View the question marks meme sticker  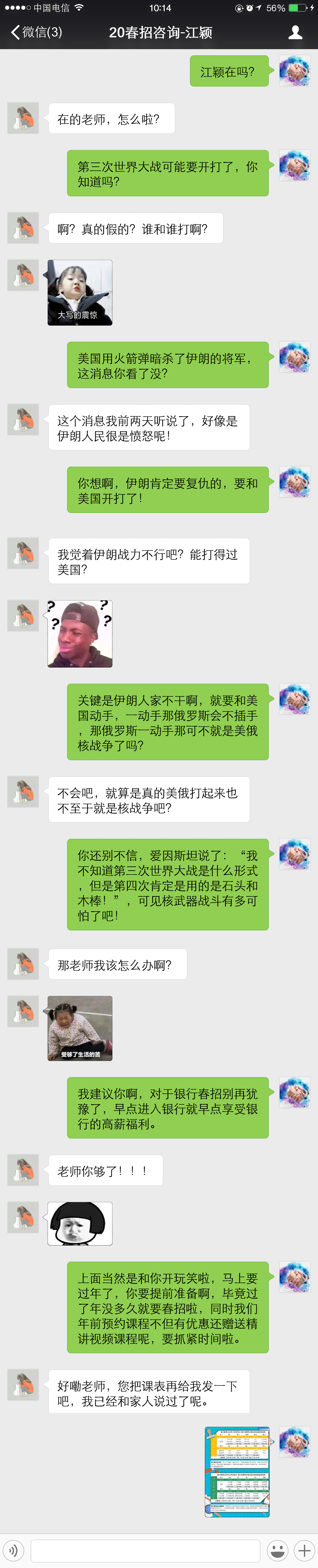80,634
